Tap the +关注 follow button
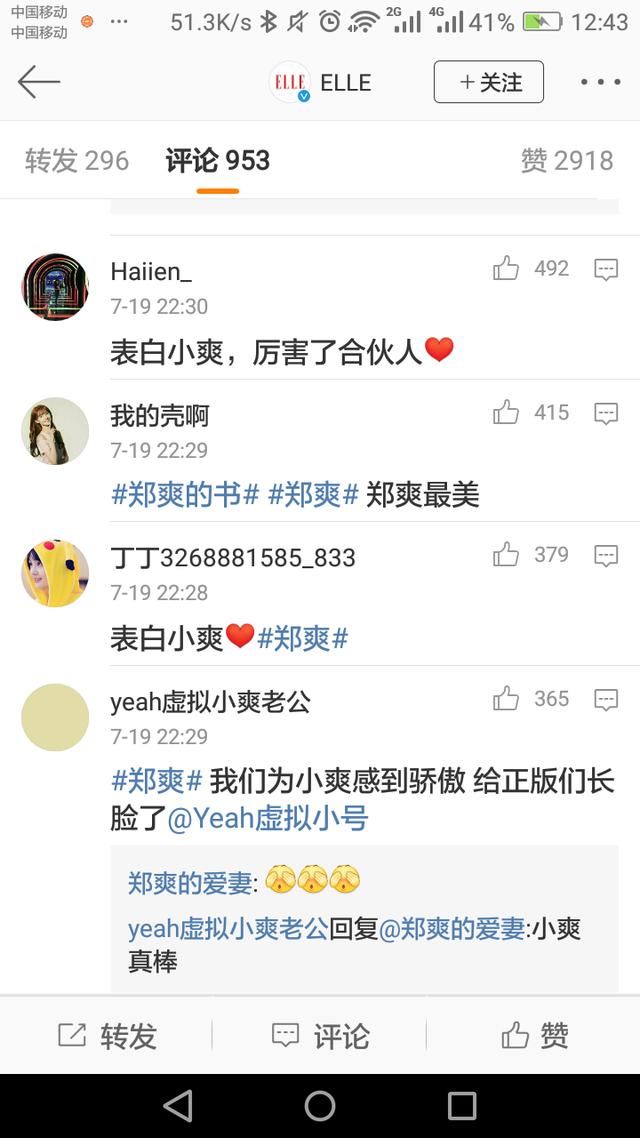640x1138 pixels. coord(489,82)
